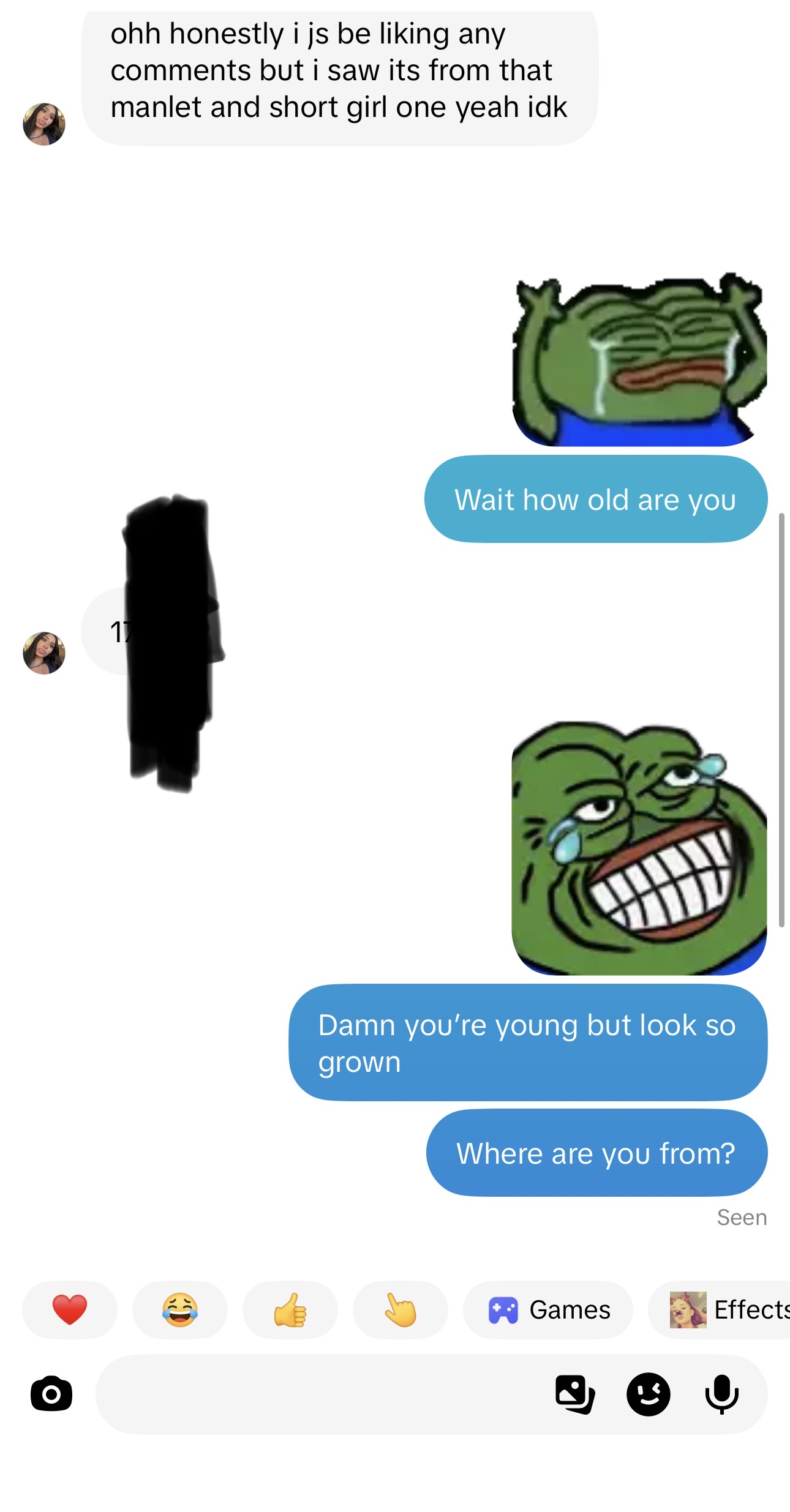
Task: Open the sticker and emoji picker
Action: point(649,1394)
